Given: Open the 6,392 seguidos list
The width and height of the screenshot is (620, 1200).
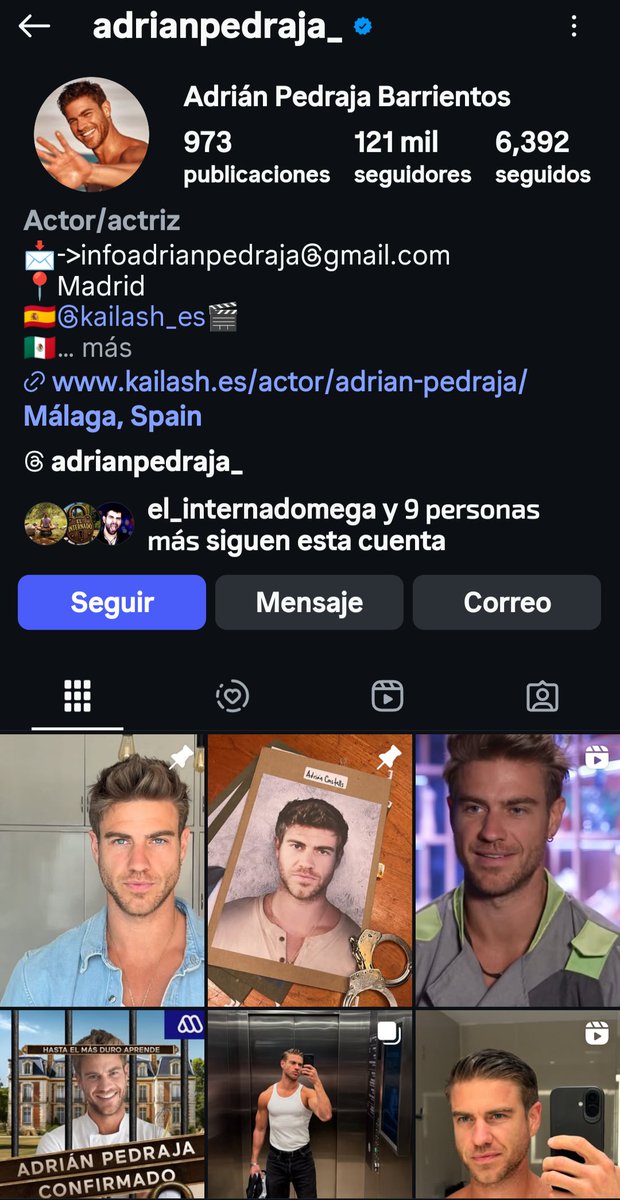Looking at the screenshot, I should (x=542, y=158).
